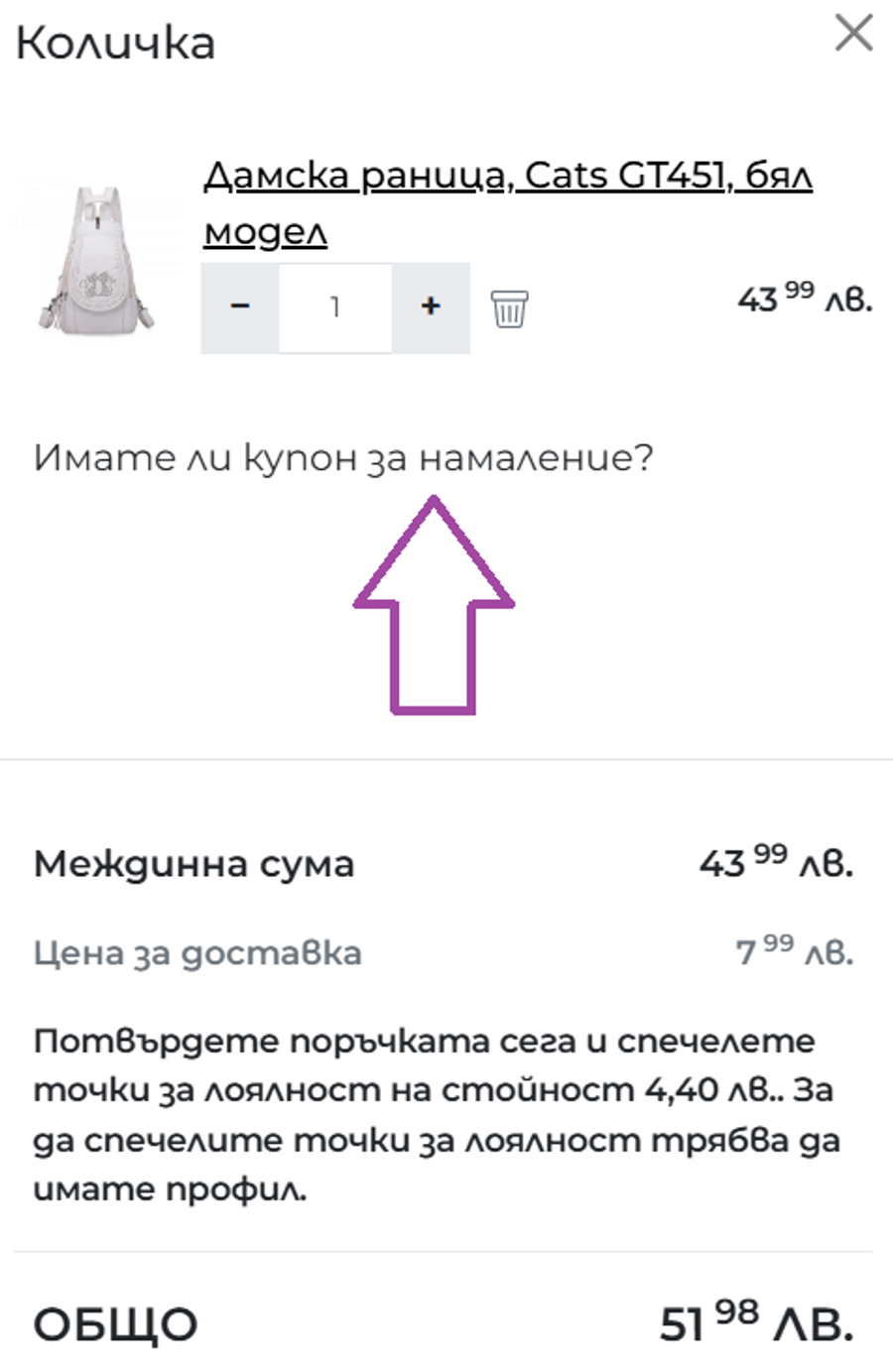Click the purple arrow graphic
This screenshot has height=1372, width=893.
pyautogui.click(x=434, y=602)
